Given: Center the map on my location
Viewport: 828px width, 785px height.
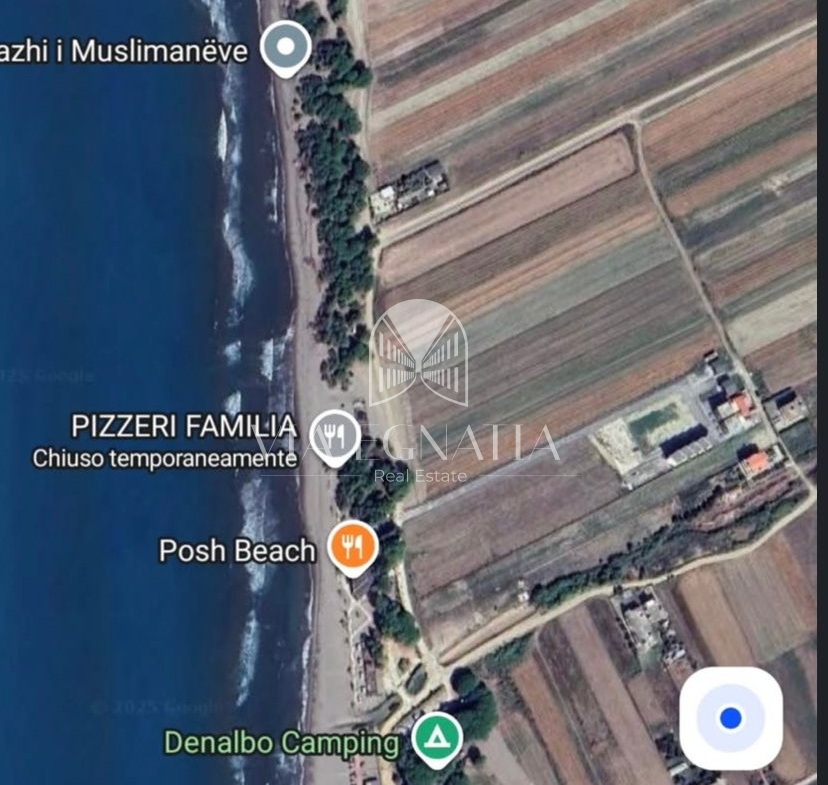Looking at the screenshot, I should tap(731, 718).
